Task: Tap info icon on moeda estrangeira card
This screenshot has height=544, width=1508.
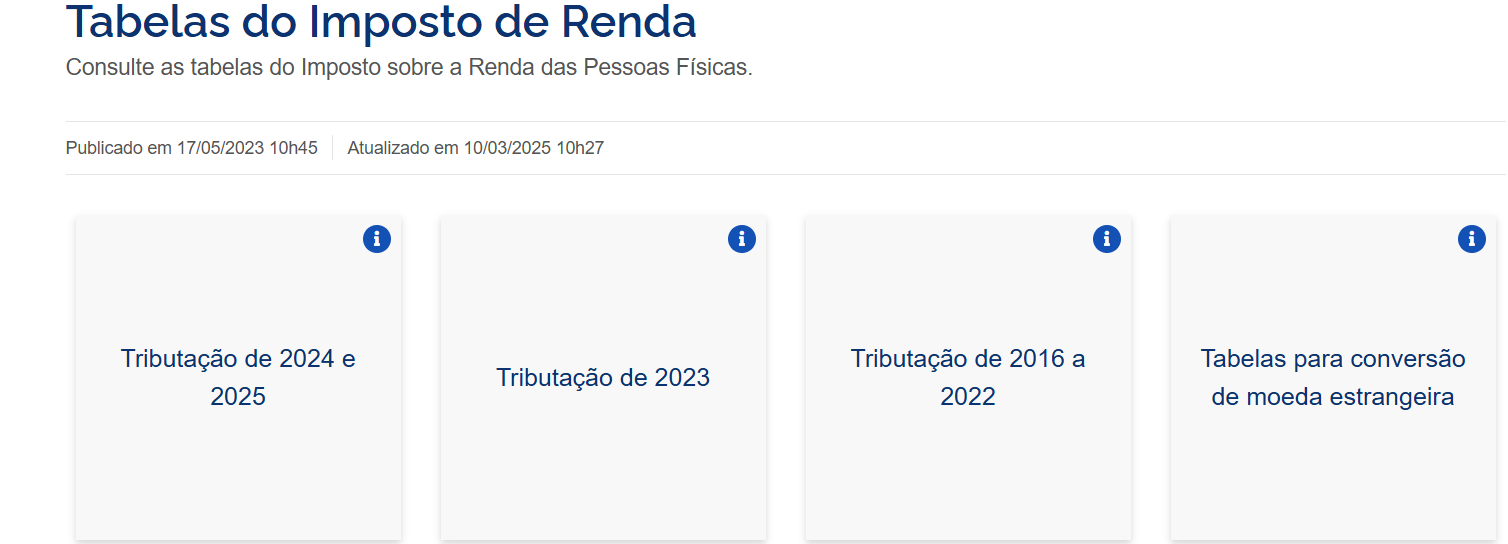Action: [x=1472, y=239]
